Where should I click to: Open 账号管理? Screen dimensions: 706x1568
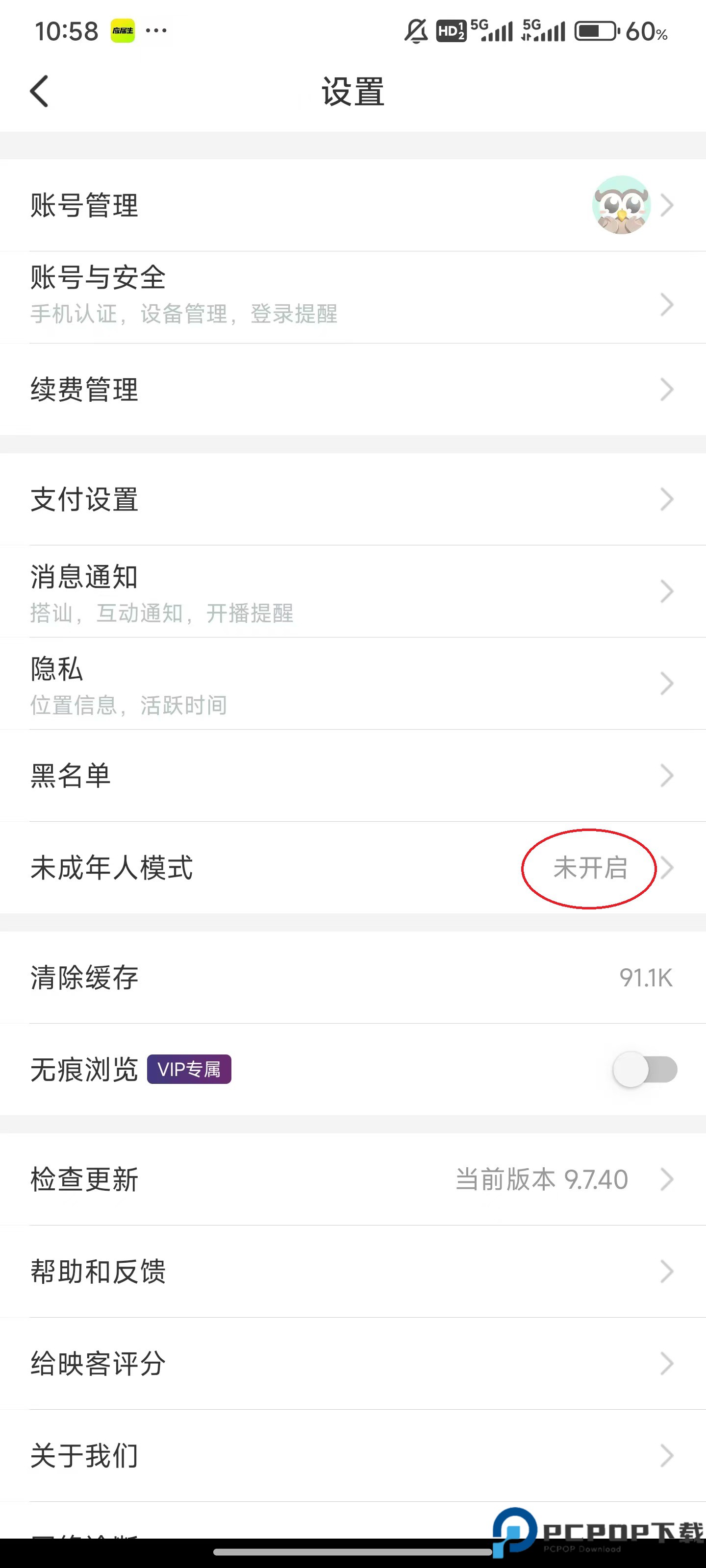pos(353,205)
